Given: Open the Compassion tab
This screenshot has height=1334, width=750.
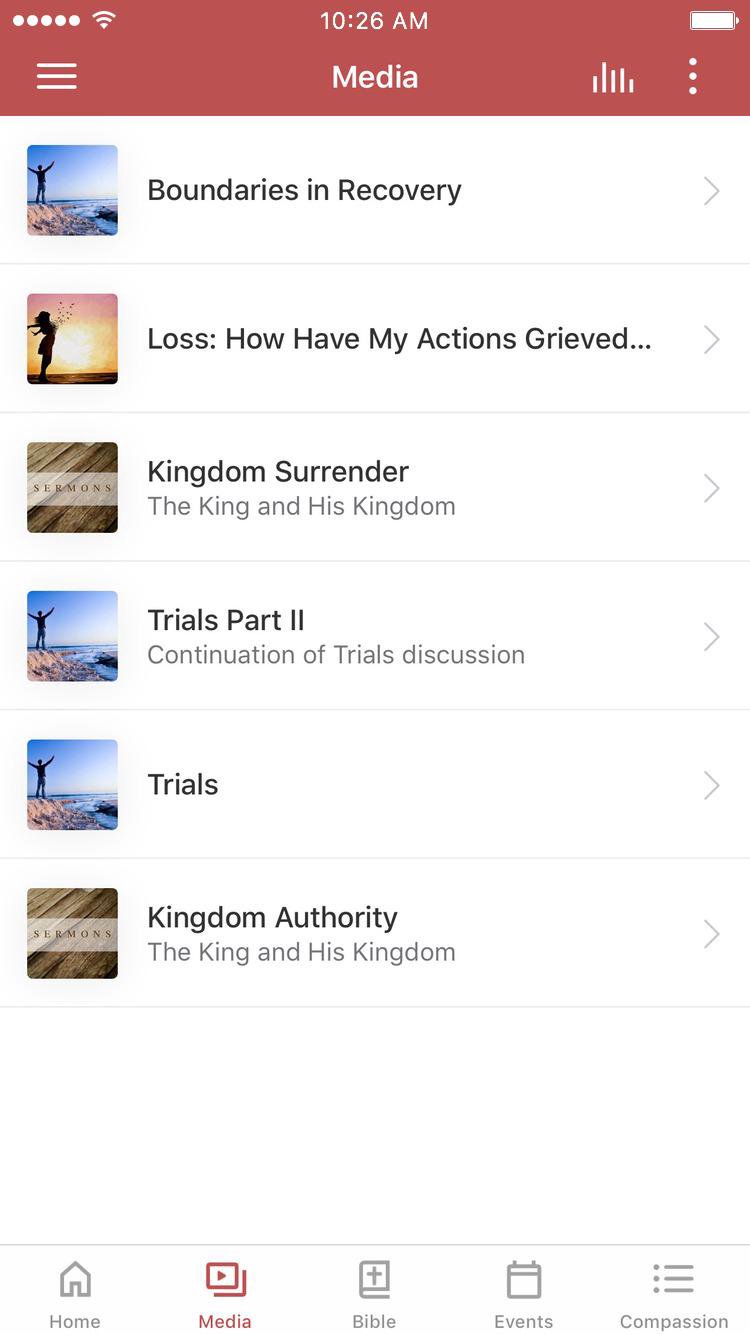Looking at the screenshot, I should pyautogui.click(x=673, y=1294).
